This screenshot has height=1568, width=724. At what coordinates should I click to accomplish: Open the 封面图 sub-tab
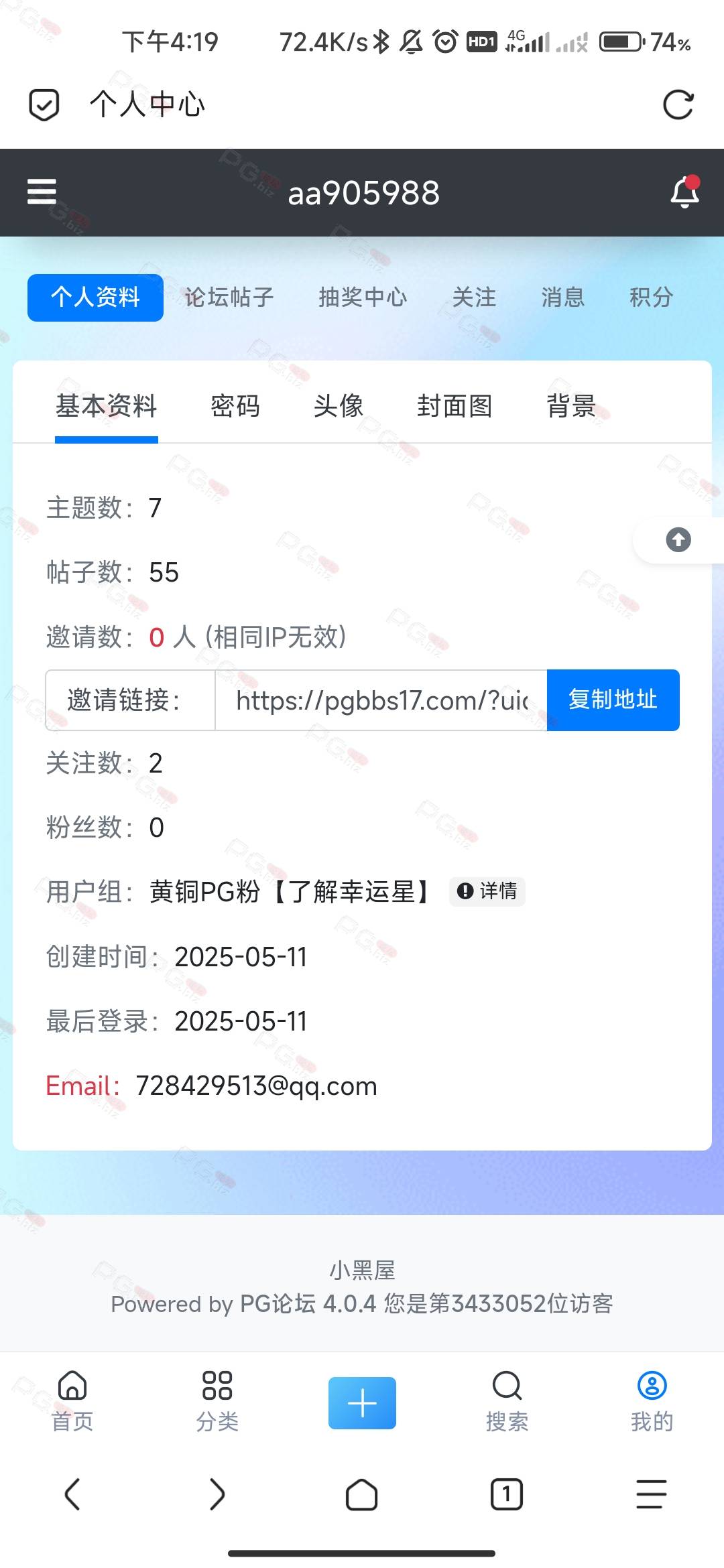[455, 406]
